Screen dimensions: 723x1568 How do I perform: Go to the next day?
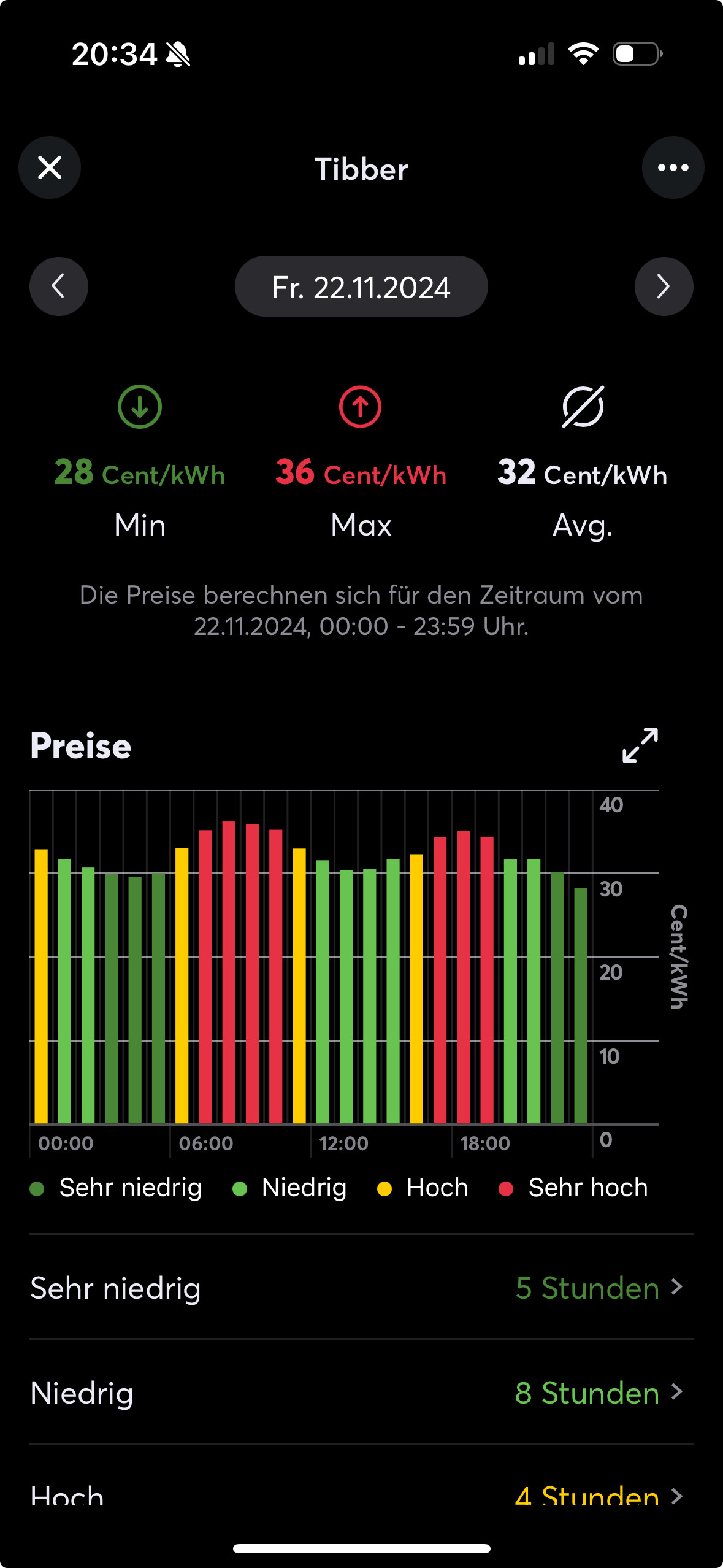click(x=664, y=286)
